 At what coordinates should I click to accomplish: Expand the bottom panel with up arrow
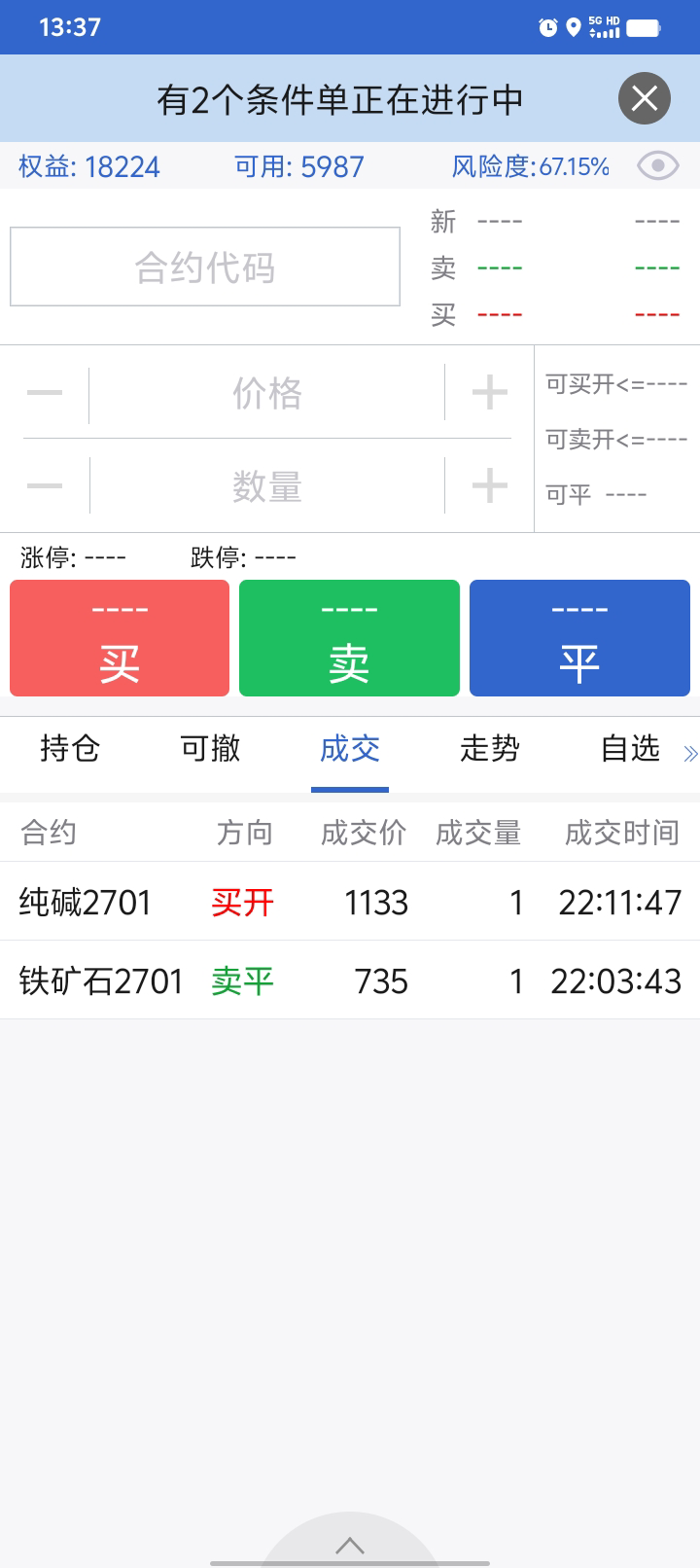pyautogui.click(x=350, y=1545)
